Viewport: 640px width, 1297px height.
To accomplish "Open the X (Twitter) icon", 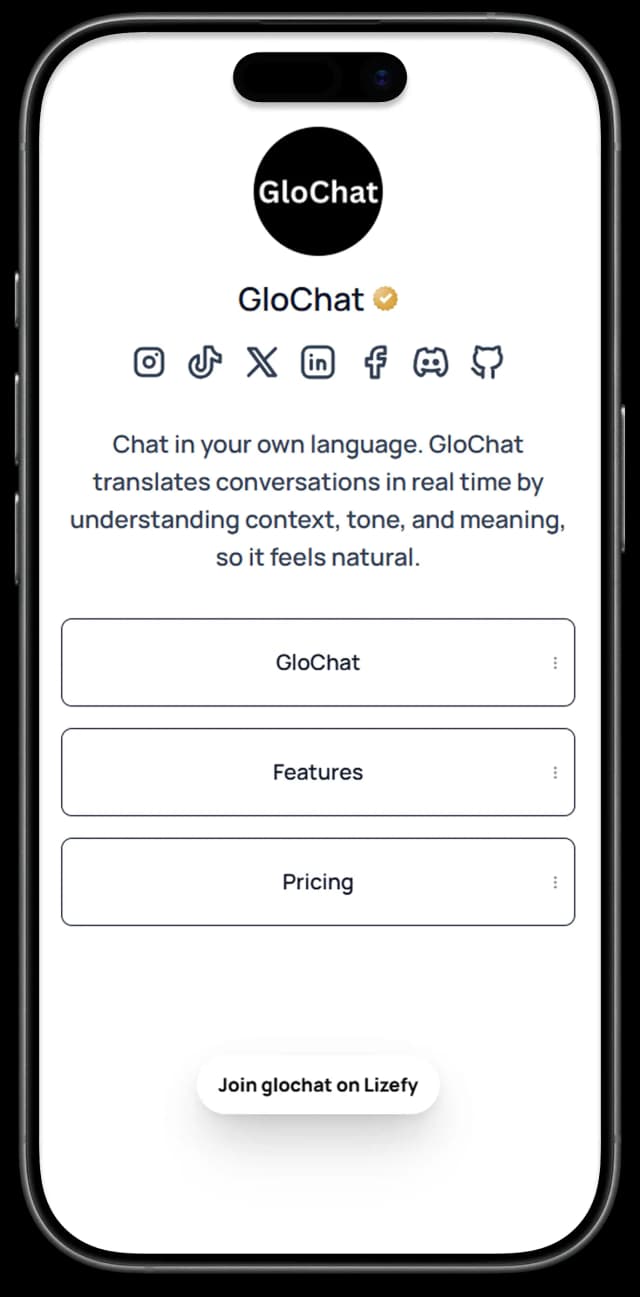I will pos(261,362).
